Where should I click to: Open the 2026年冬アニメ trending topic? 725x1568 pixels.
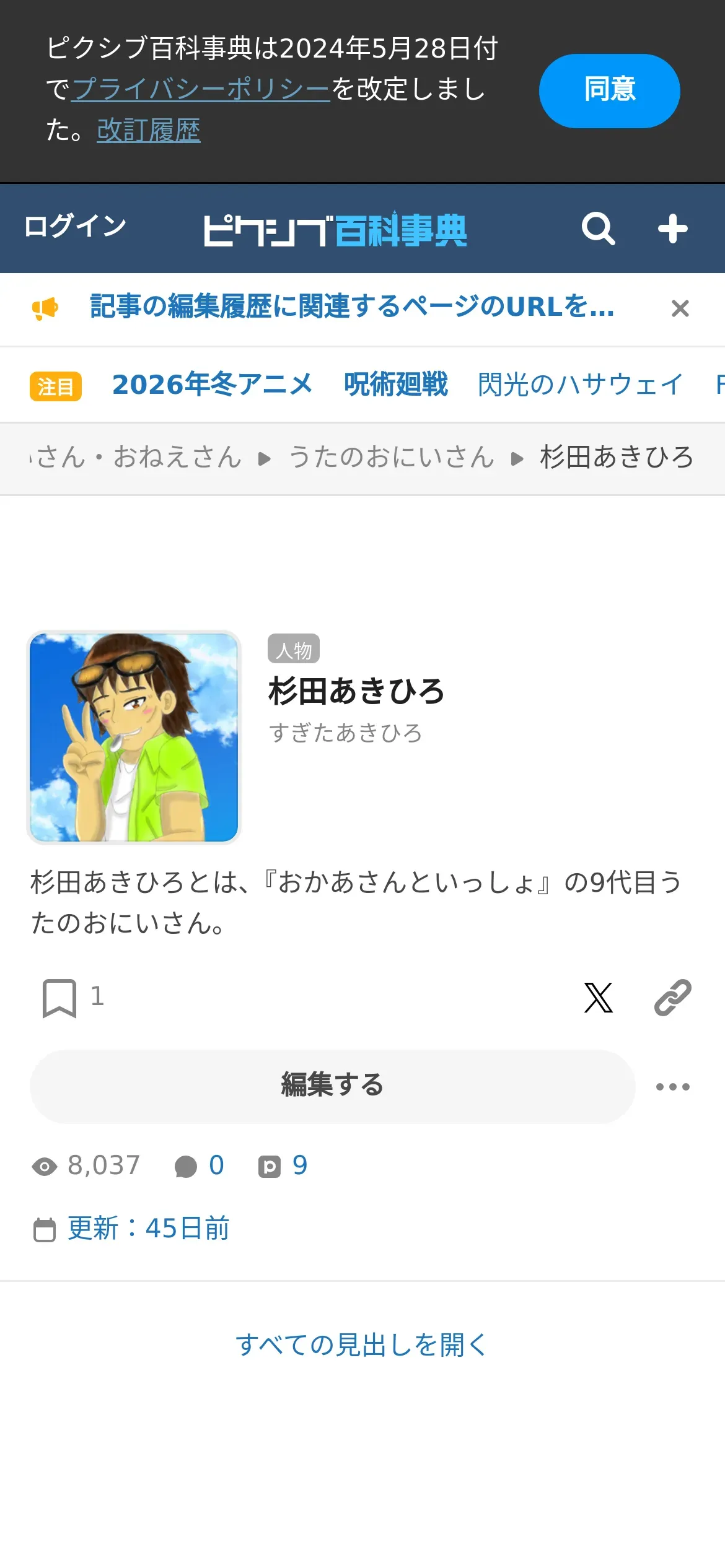coord(213,385)
